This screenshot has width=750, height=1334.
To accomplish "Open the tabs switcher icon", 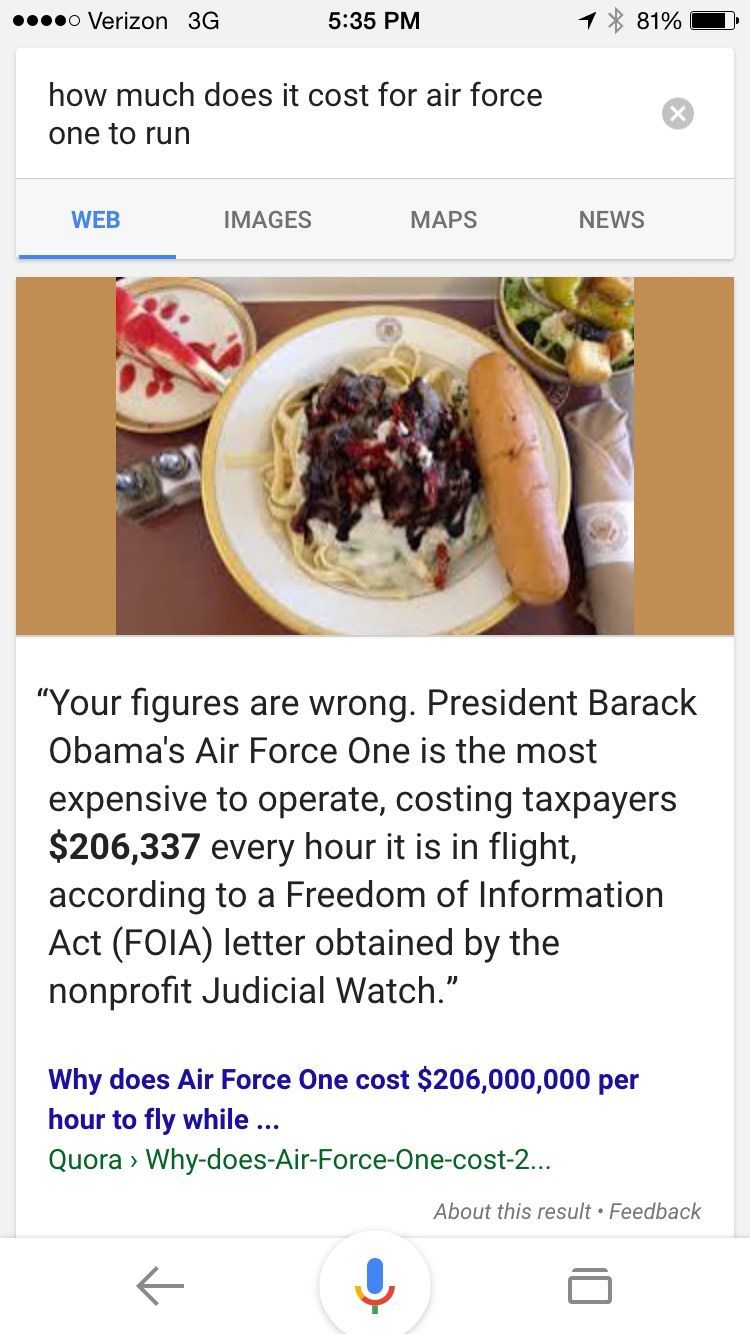I will (589, 1286).
